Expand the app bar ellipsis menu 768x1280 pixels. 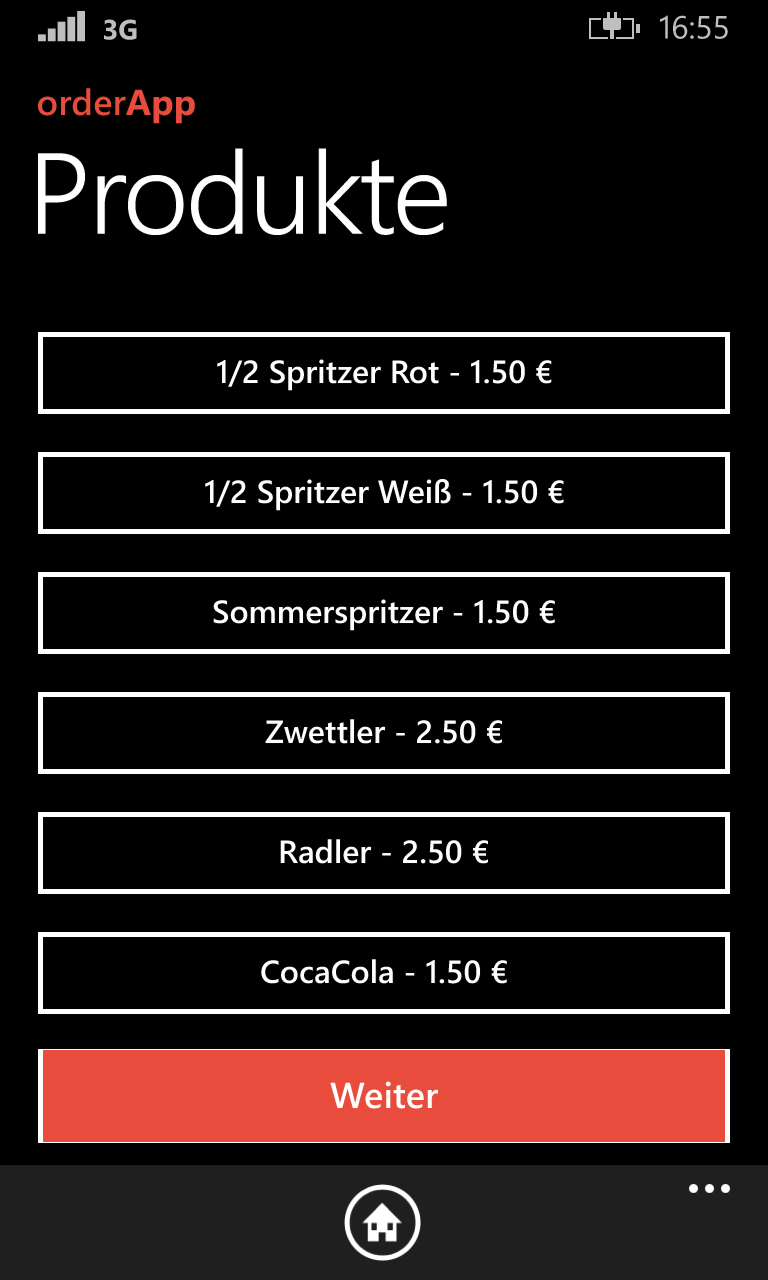point(710,1189)
